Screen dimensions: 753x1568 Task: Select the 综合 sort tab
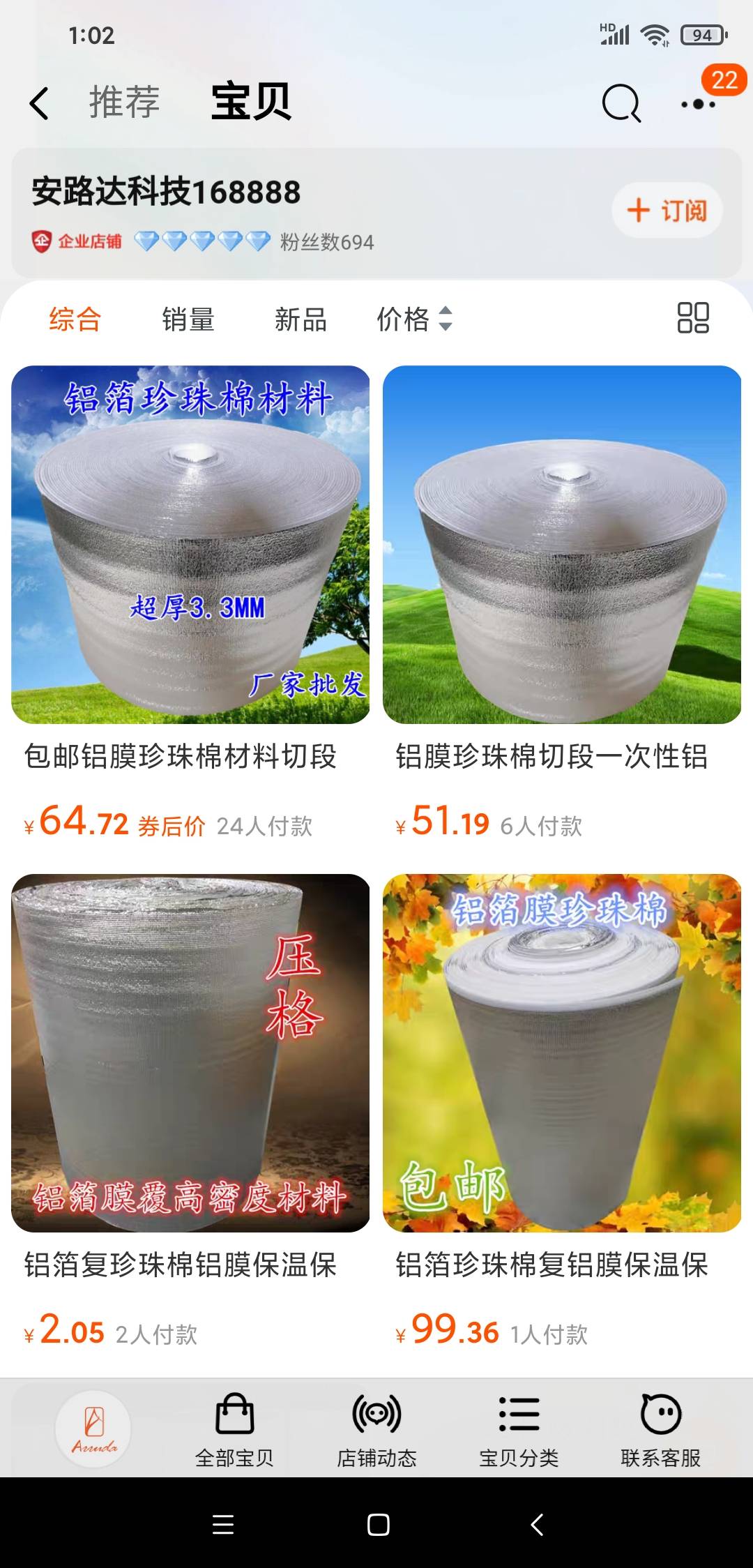click(75, 319)
